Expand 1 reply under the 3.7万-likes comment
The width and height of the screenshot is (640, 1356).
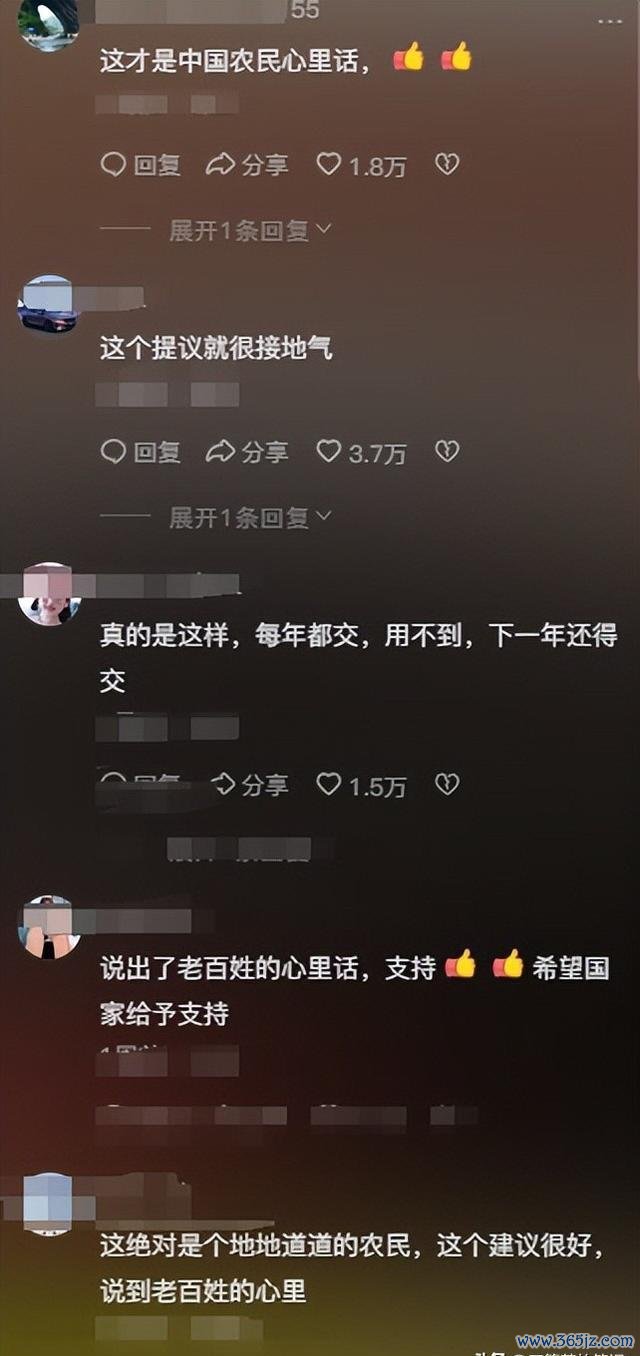[250, 517]
